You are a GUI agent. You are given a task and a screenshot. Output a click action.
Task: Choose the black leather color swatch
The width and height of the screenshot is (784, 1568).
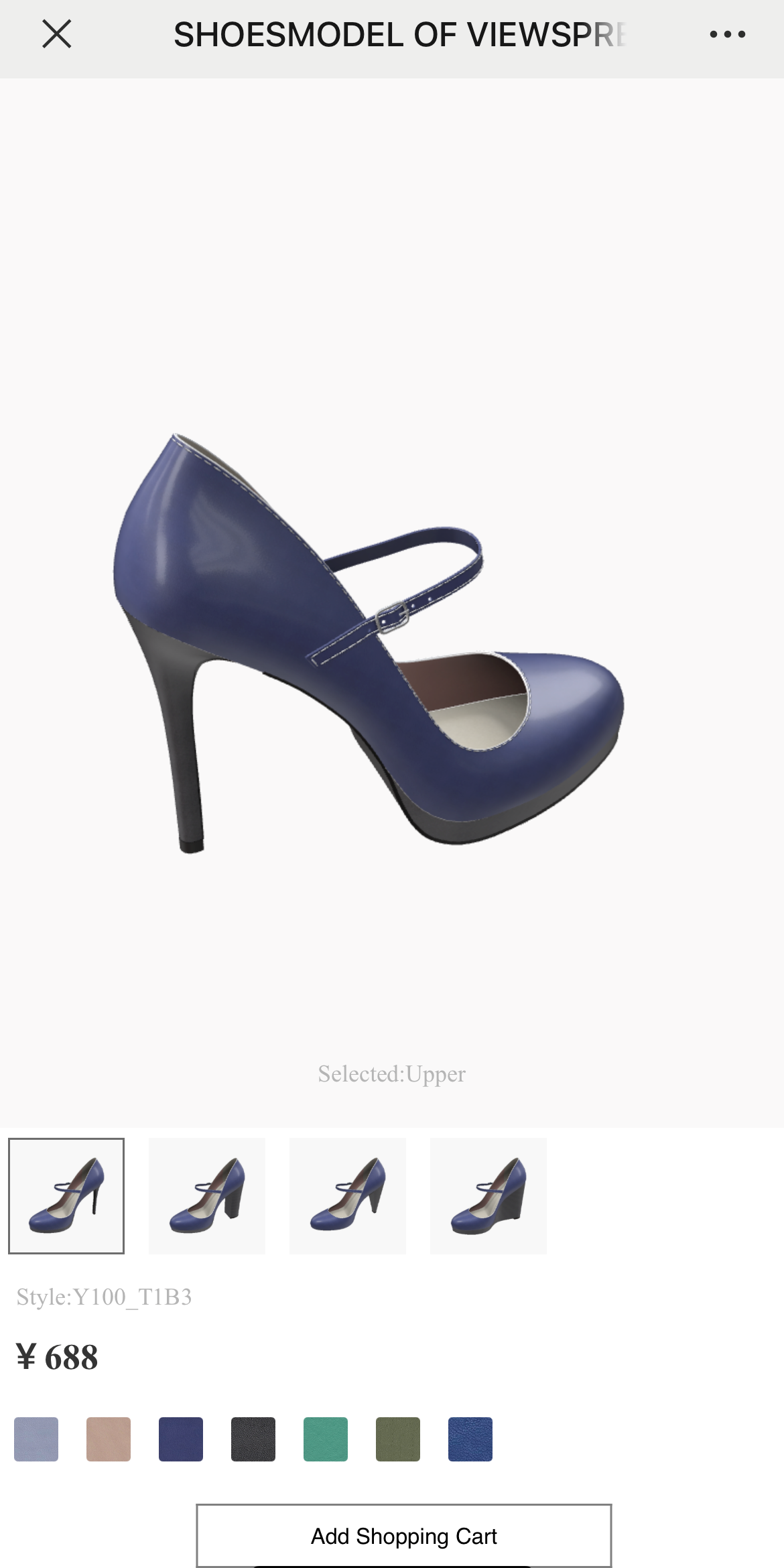[x=253, y=1439]
